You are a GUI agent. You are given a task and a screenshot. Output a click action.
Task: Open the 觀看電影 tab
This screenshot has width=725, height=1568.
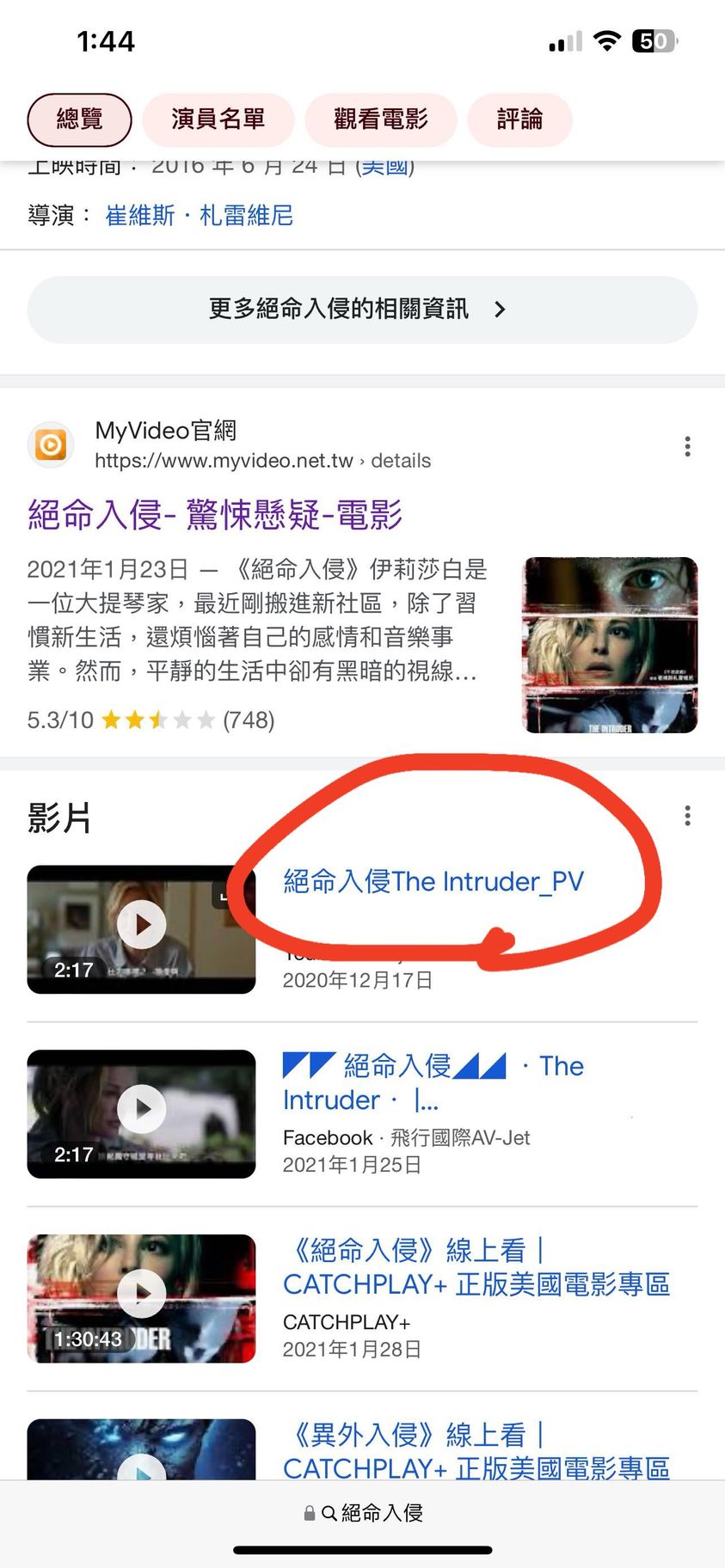(380, 119)
